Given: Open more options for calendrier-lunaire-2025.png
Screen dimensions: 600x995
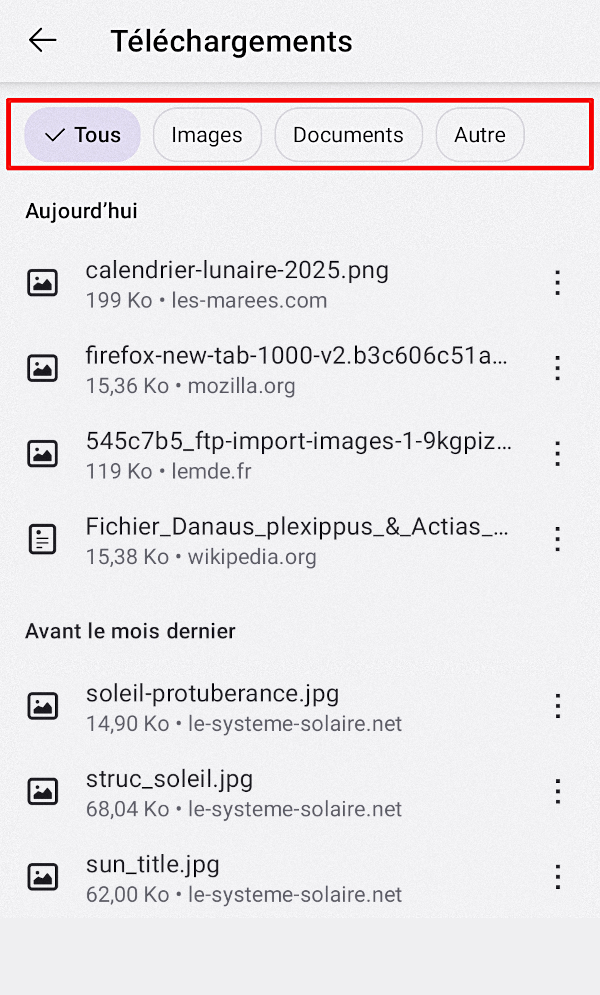Looking at the screenshot, I should click(x=558, y=283).
